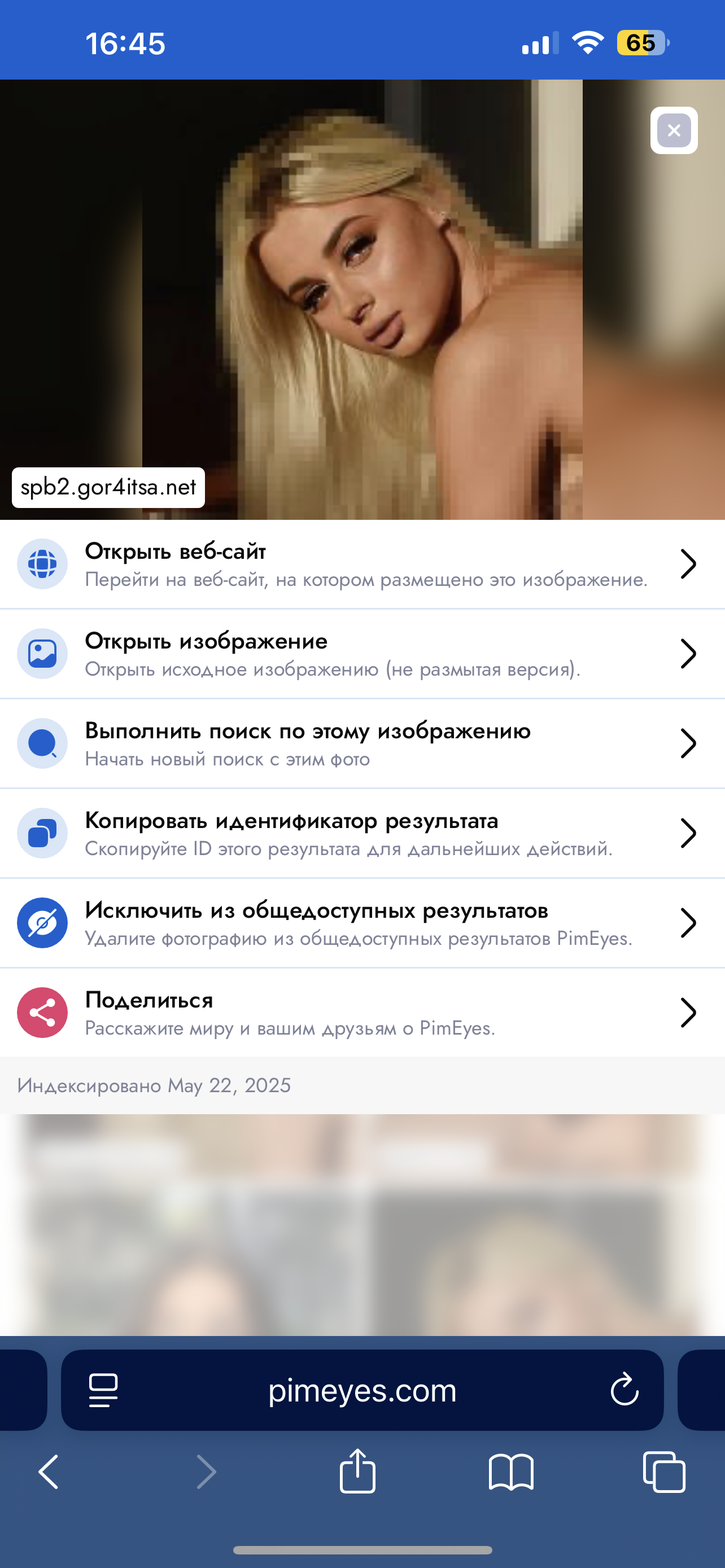Open the Поделиться share option
Viewport: 725px width, 1568px height.
(x=362, y=1013)
